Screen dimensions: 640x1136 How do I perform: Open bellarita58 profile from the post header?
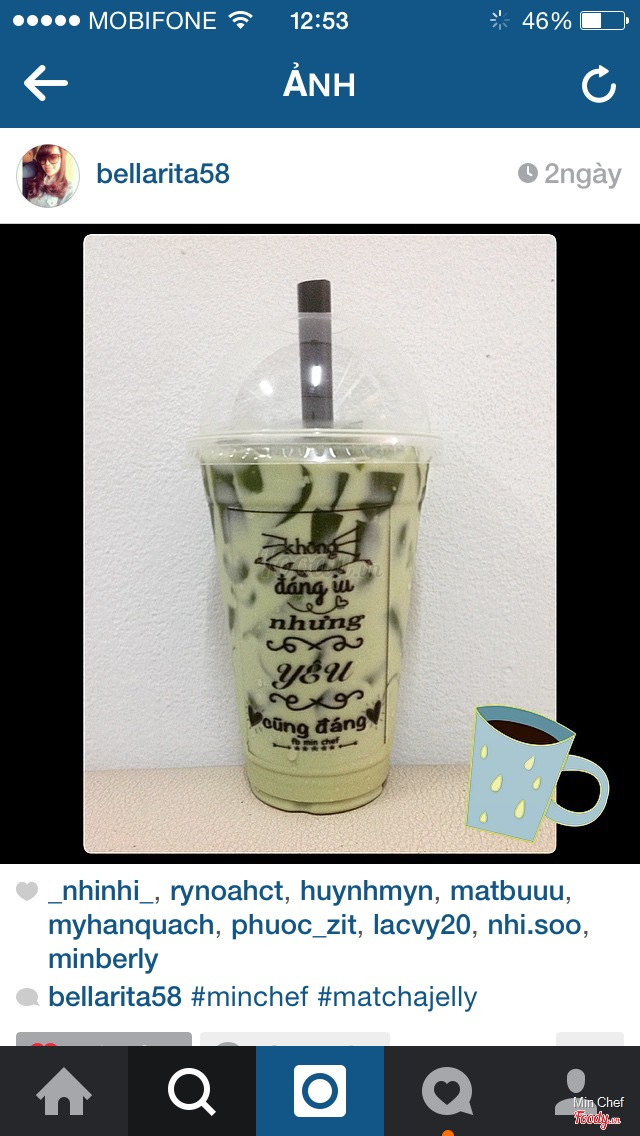(162, 174)
